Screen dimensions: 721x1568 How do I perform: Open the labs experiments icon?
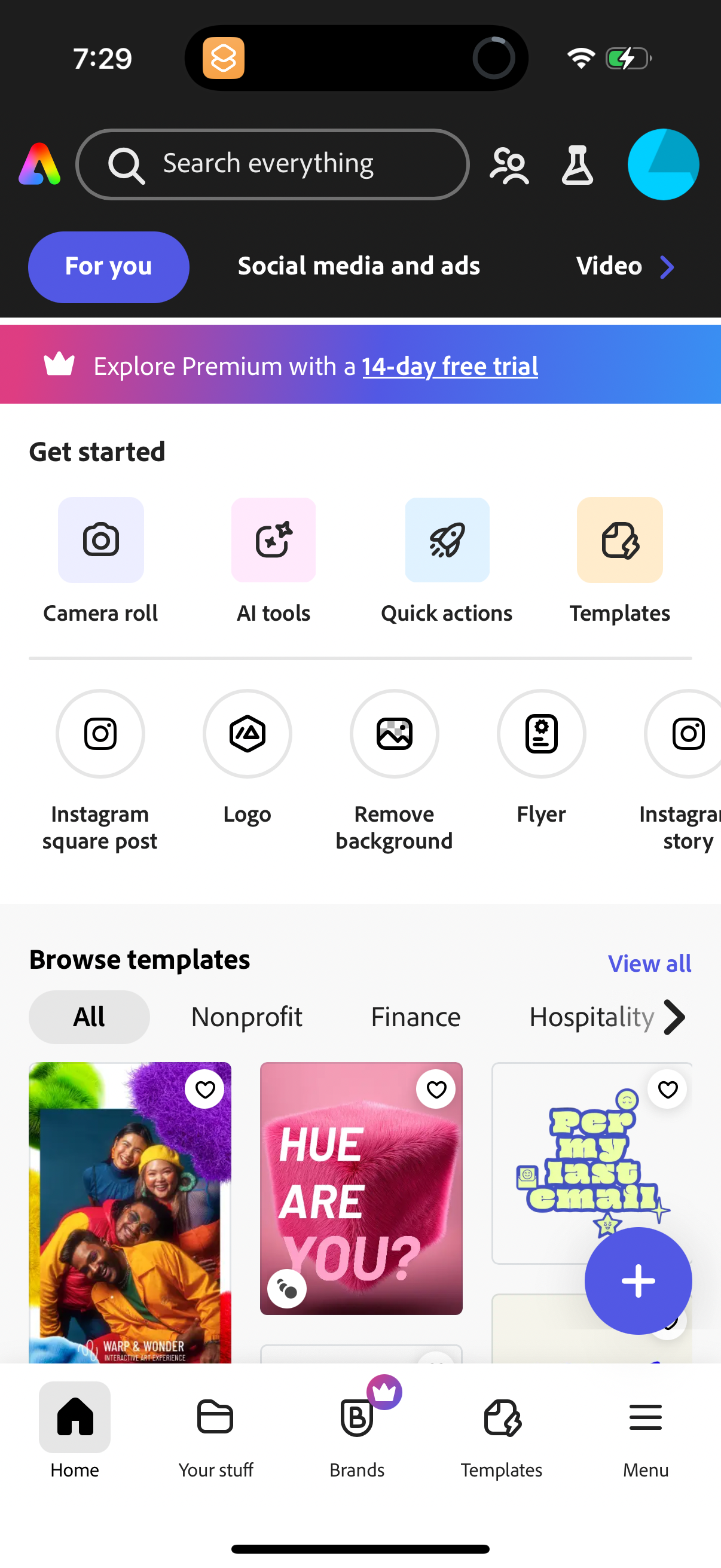(577, 164)
